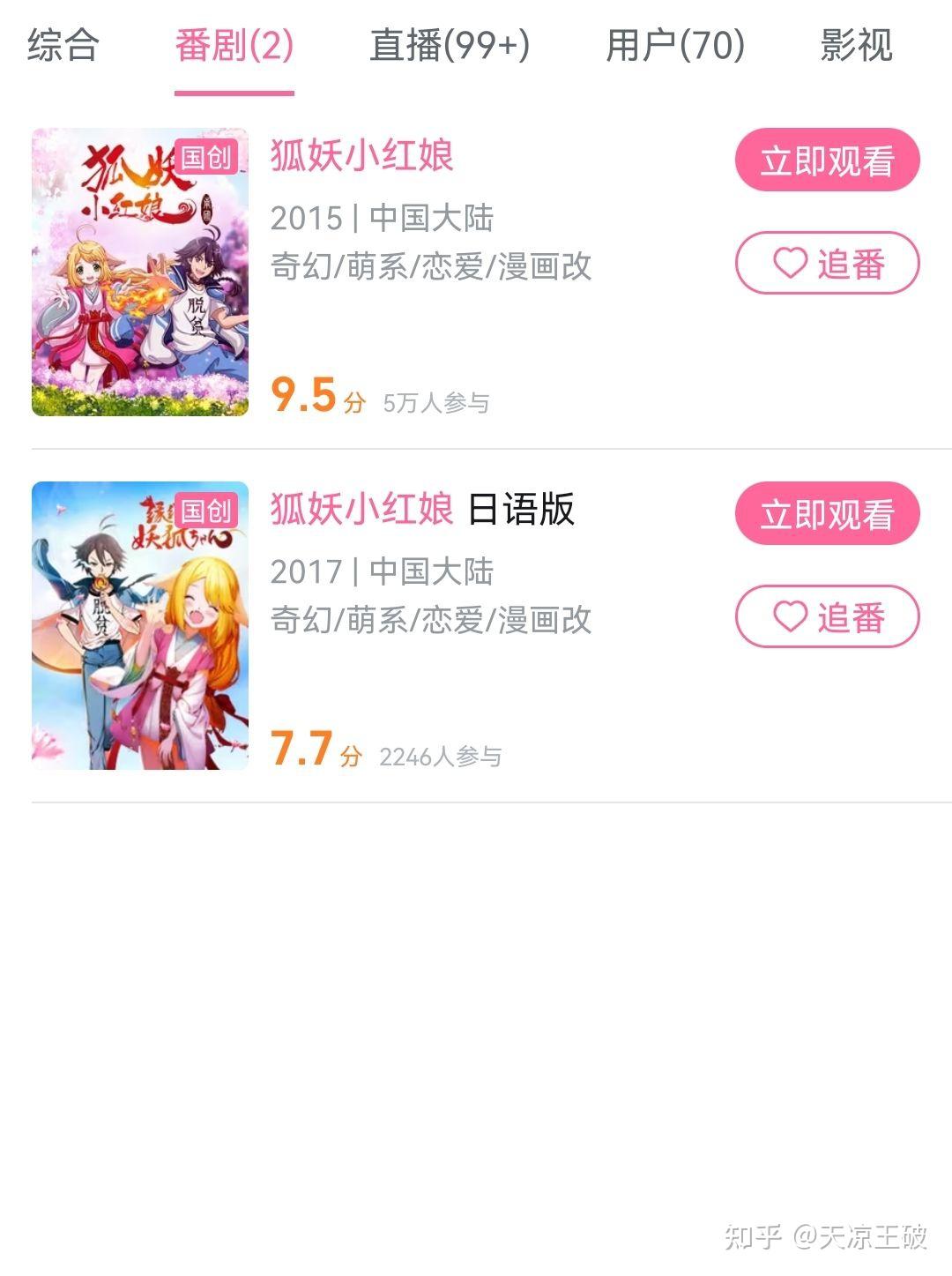Open the 用户(70) tab
The image size is (952, 1276).
click(x=675, y=46)
